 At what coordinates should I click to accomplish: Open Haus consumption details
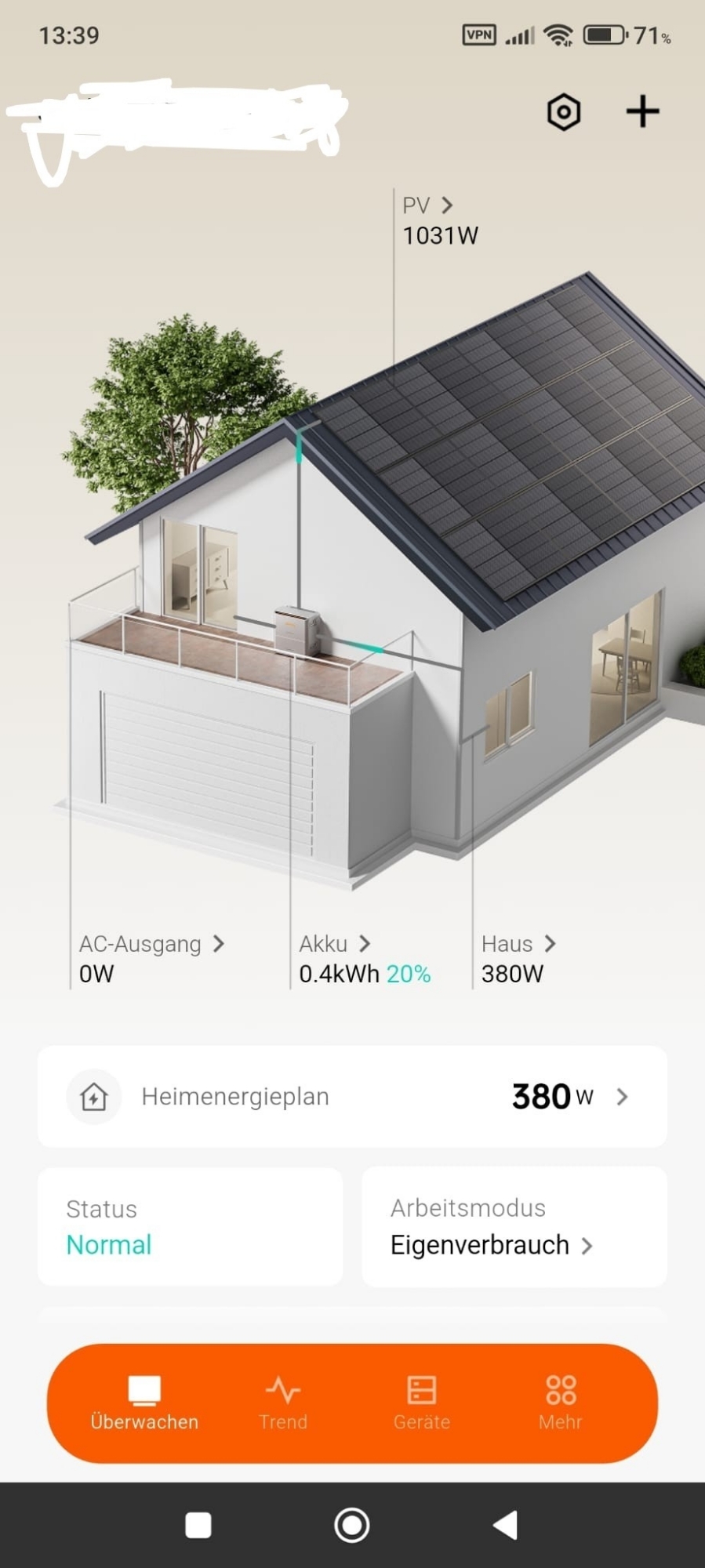518,944
